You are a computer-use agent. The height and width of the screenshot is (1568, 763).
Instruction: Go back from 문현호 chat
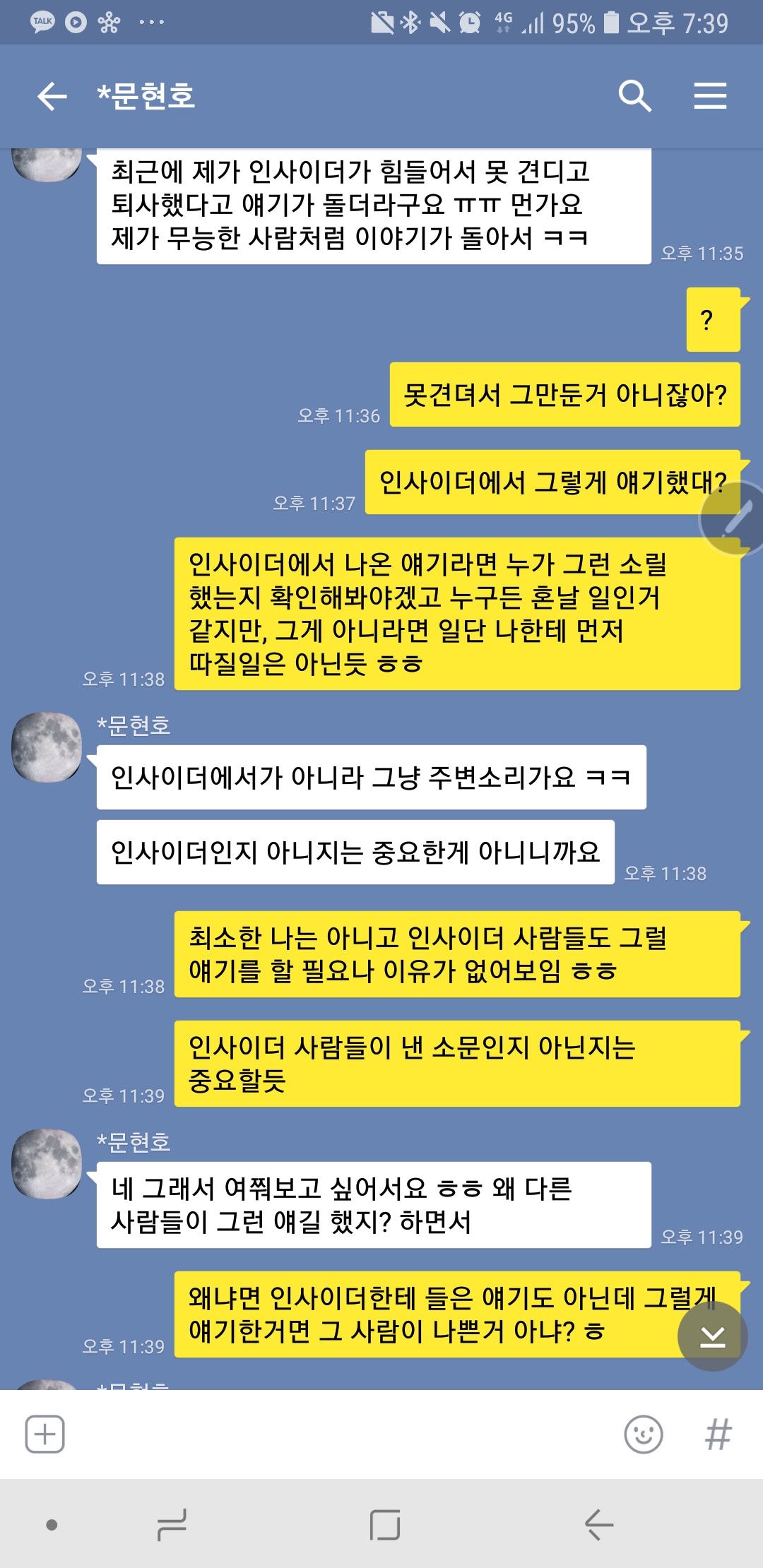pyautogui.click(x=52, y=96)
